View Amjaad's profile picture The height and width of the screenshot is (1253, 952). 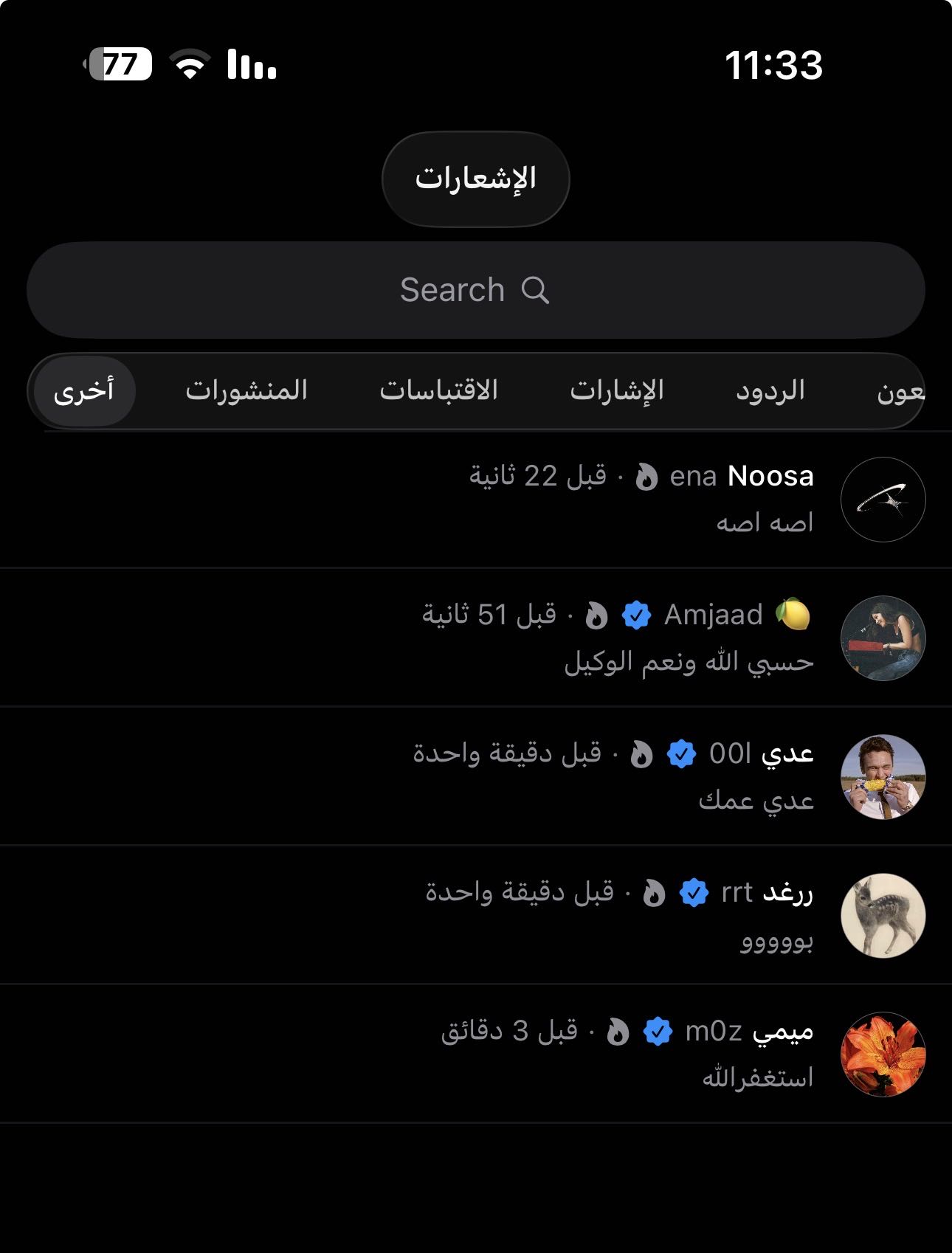click(x=883, y=638)
